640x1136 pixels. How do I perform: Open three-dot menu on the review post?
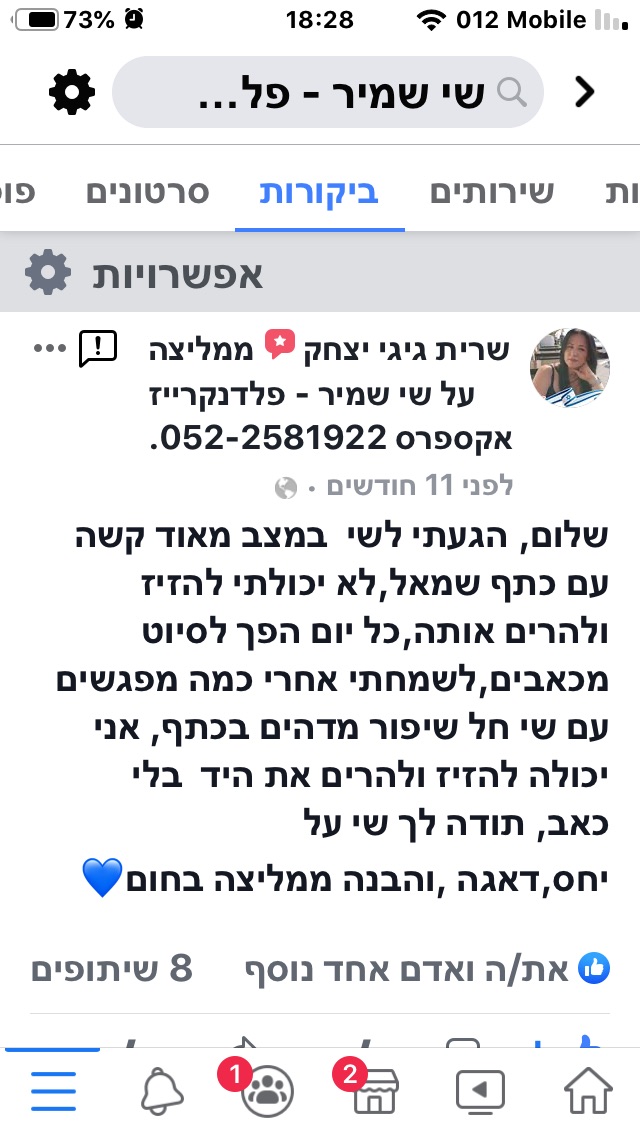coord(48,348)
